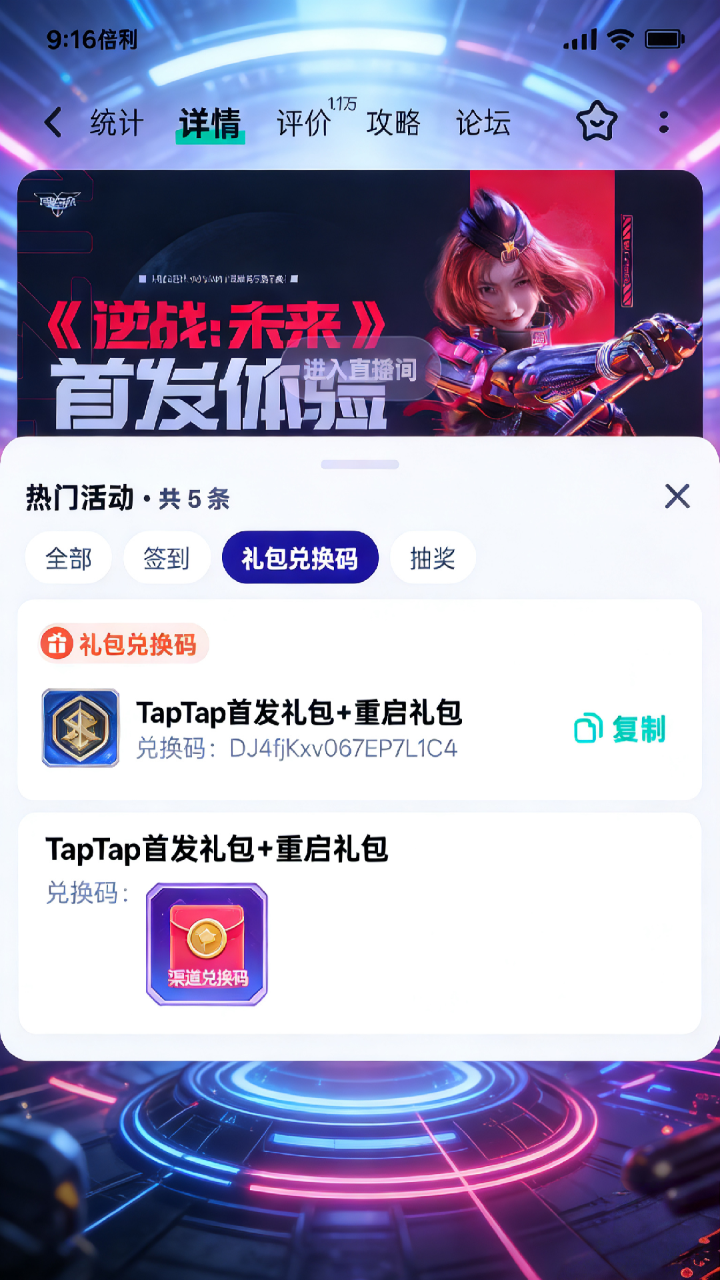Switch to the 详情 tab
The height and width of the screenshot is (1280, 720).
pyautogui.click(x=210, y=123)
